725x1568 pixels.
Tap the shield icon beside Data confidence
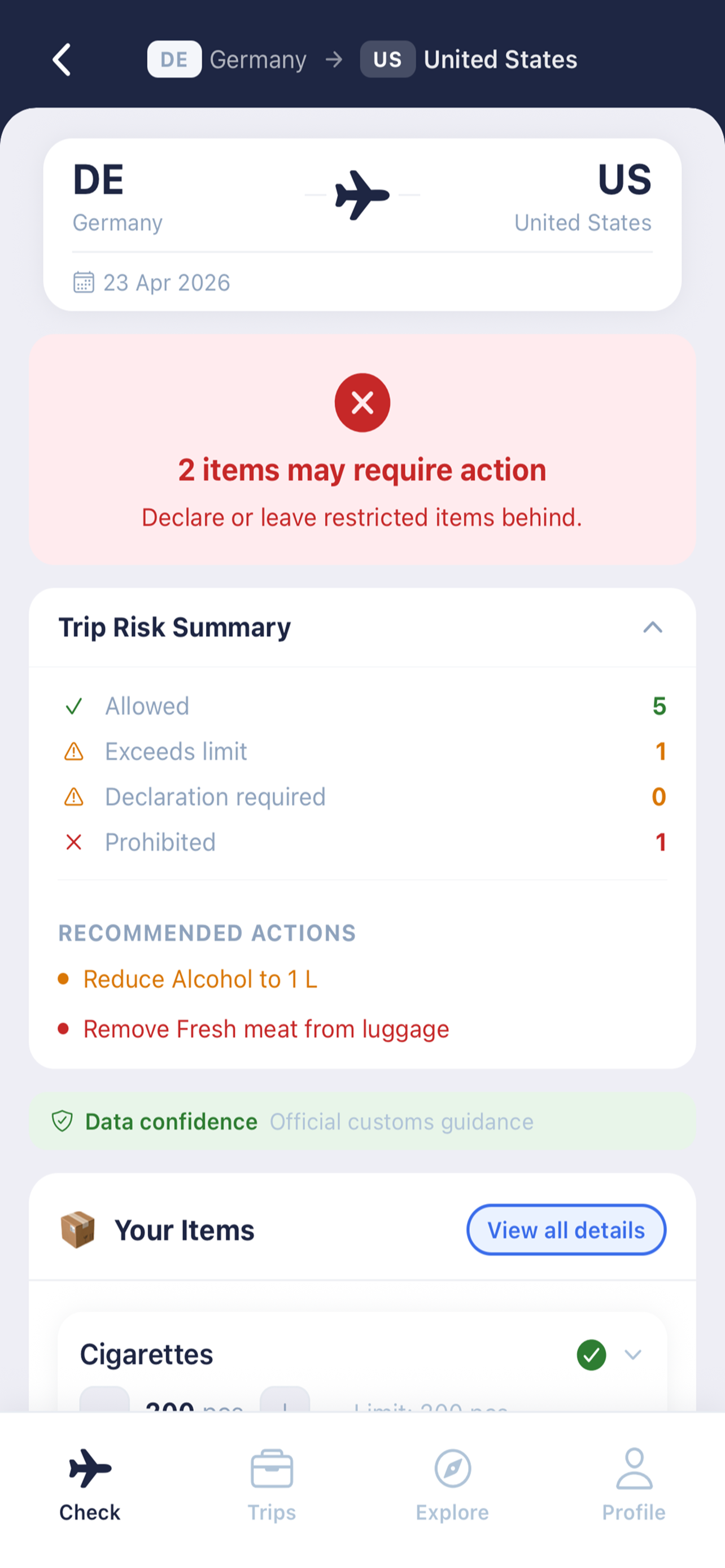pyautogui.click(x=63, y=1120)
